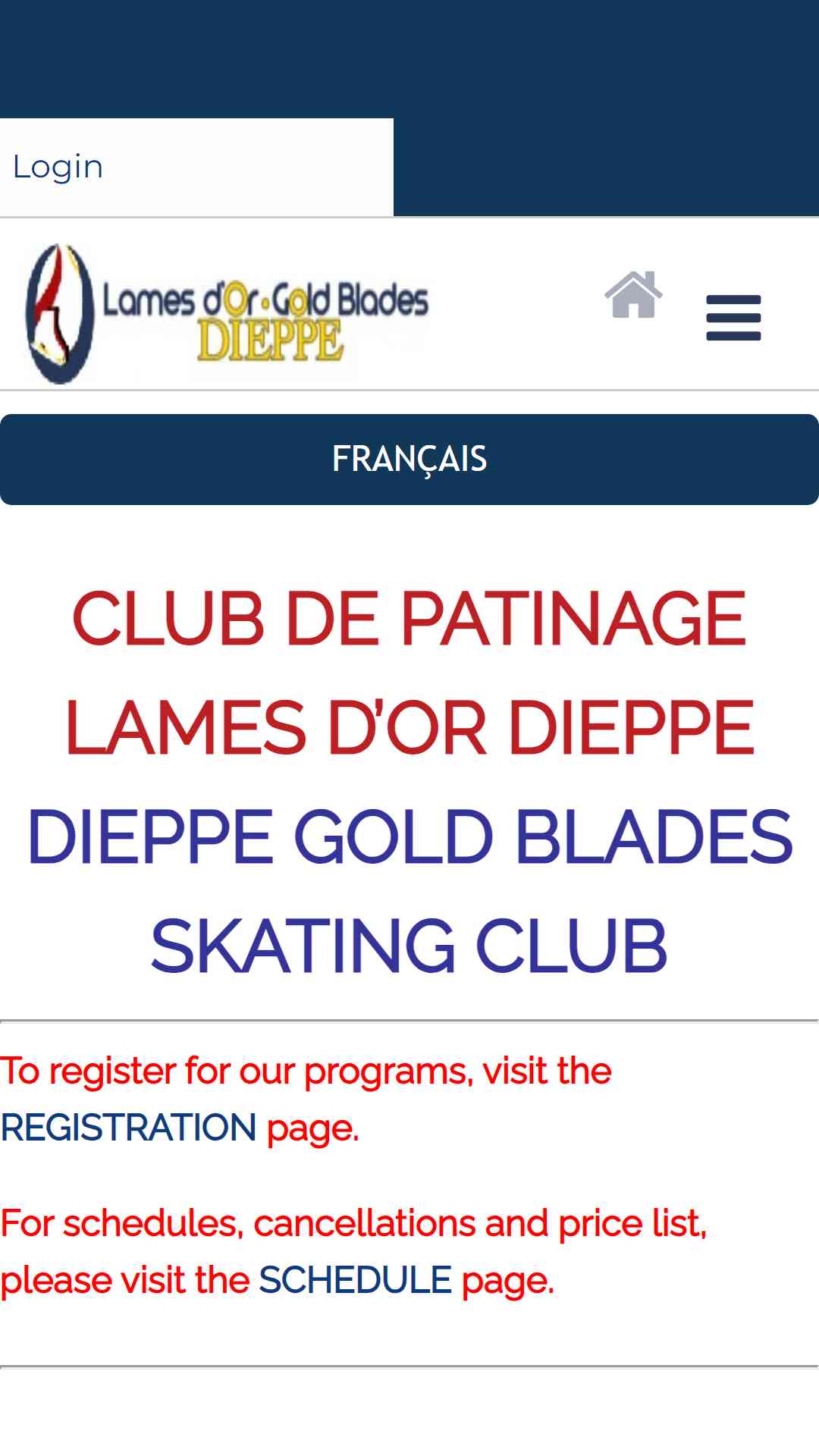Open the REGISTRATION page link

(128, 1127)
